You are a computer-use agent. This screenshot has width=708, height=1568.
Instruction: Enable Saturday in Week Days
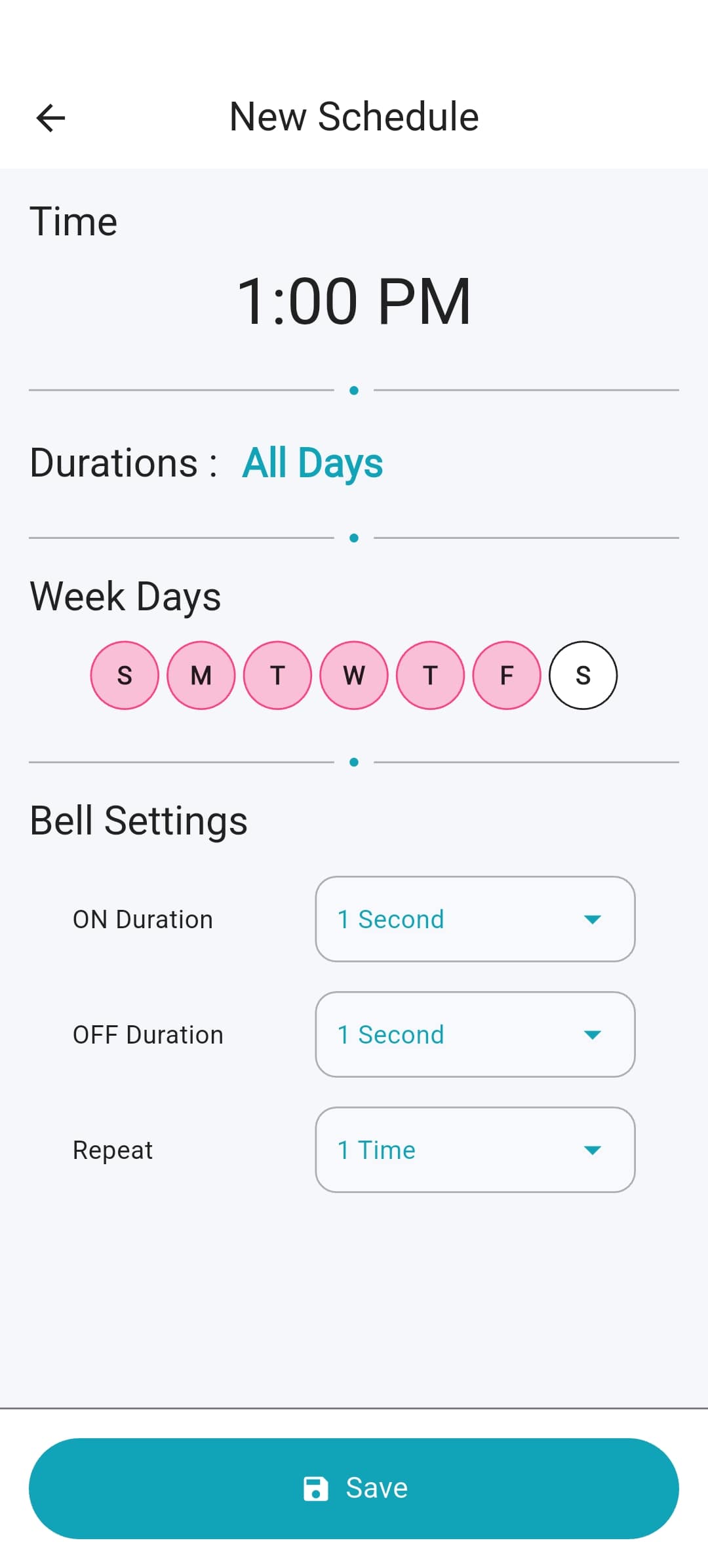tap(583, 675)
